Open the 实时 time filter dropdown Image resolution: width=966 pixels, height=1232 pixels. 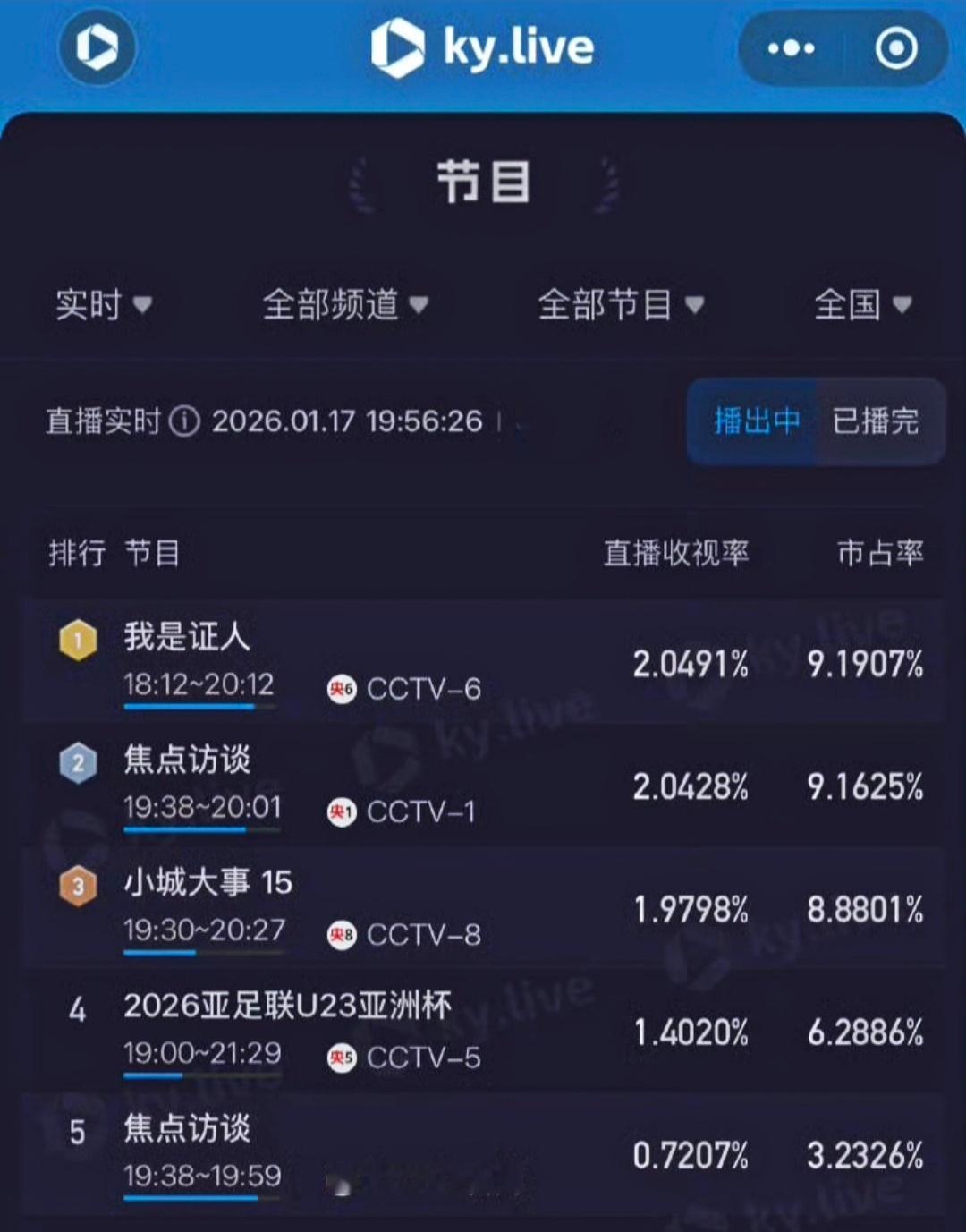click(x=98, y=306)
